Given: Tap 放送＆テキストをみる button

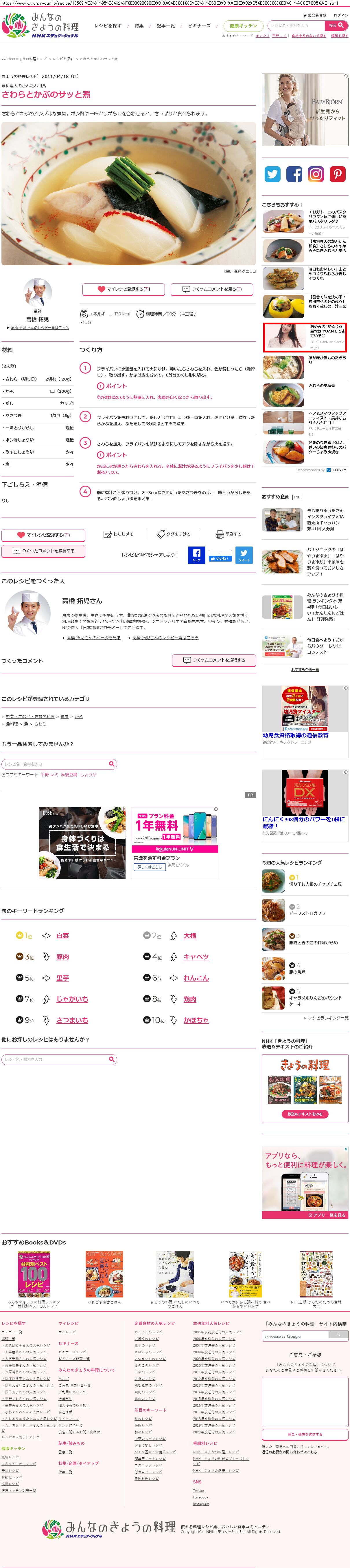Looking at the screenshot, I should click(x=306, y=1113).
